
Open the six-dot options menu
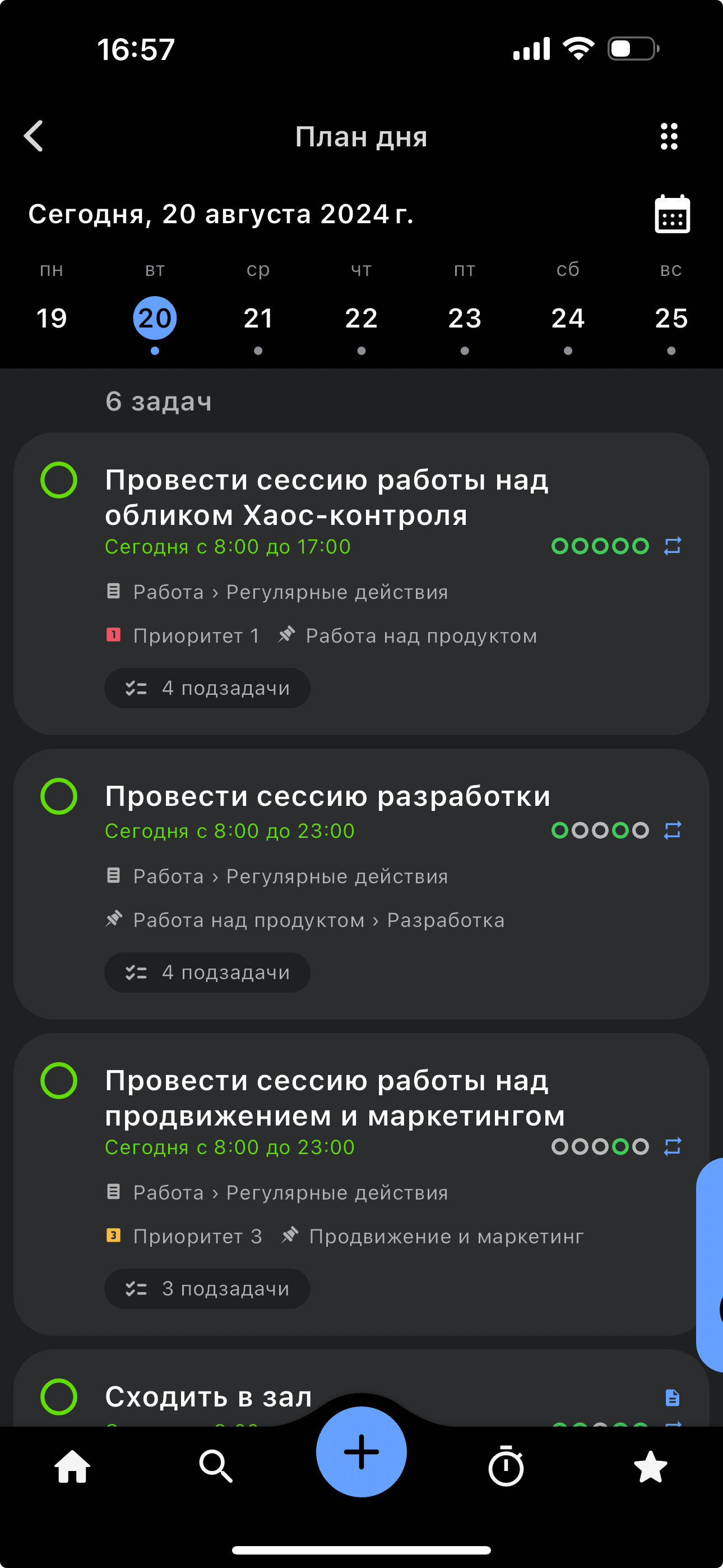669,136
